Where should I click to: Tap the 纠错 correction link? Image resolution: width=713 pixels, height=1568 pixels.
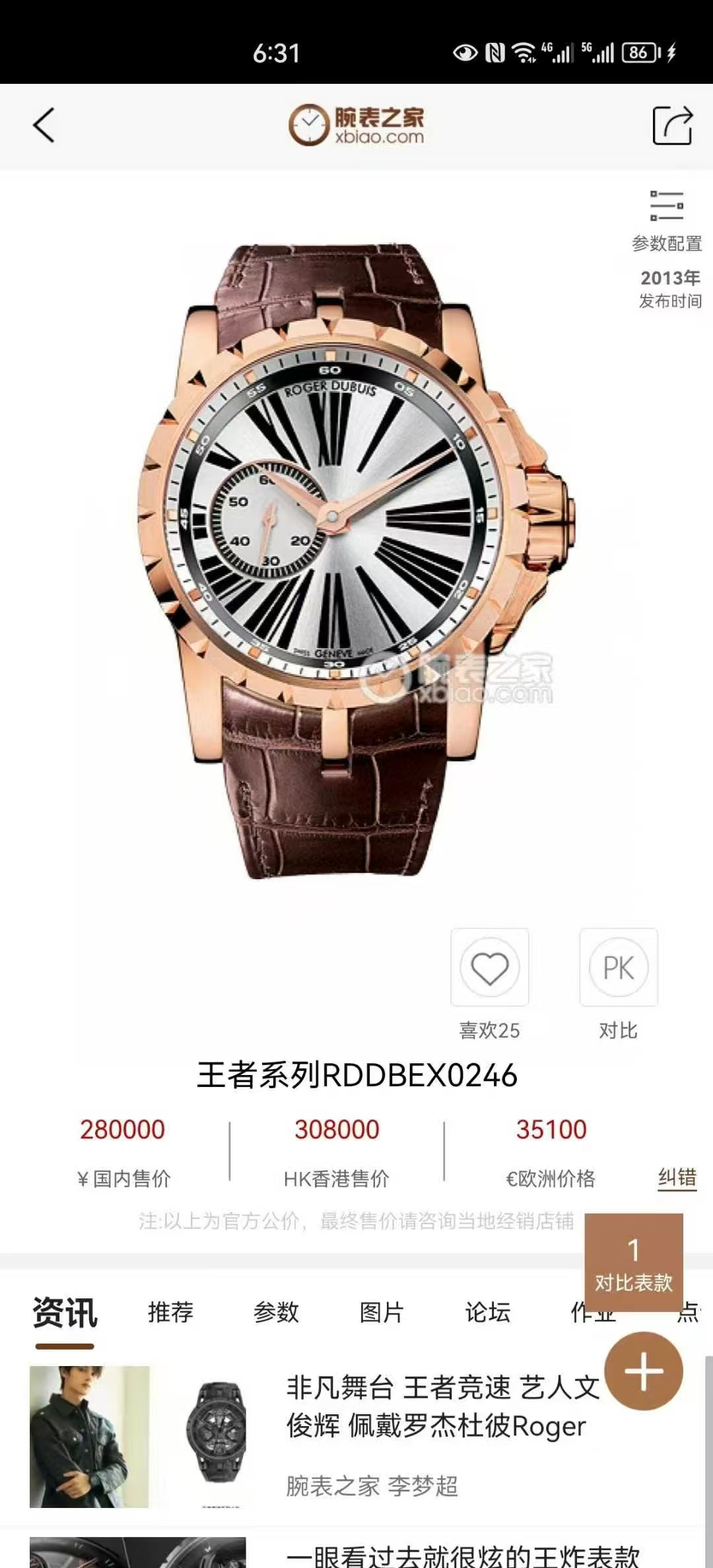point(677,1177)
